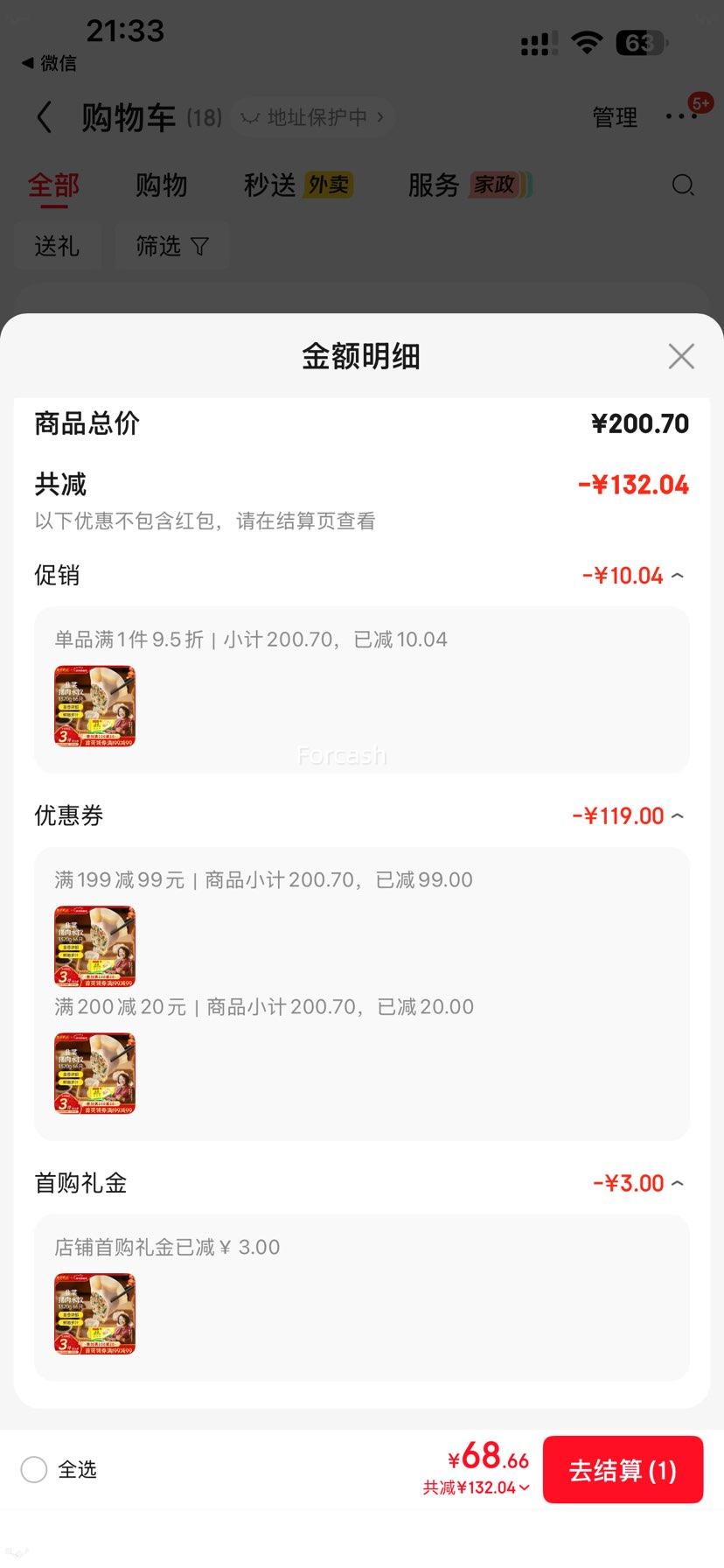Collapse the 促销 promotion section

(x=678, y=575)
